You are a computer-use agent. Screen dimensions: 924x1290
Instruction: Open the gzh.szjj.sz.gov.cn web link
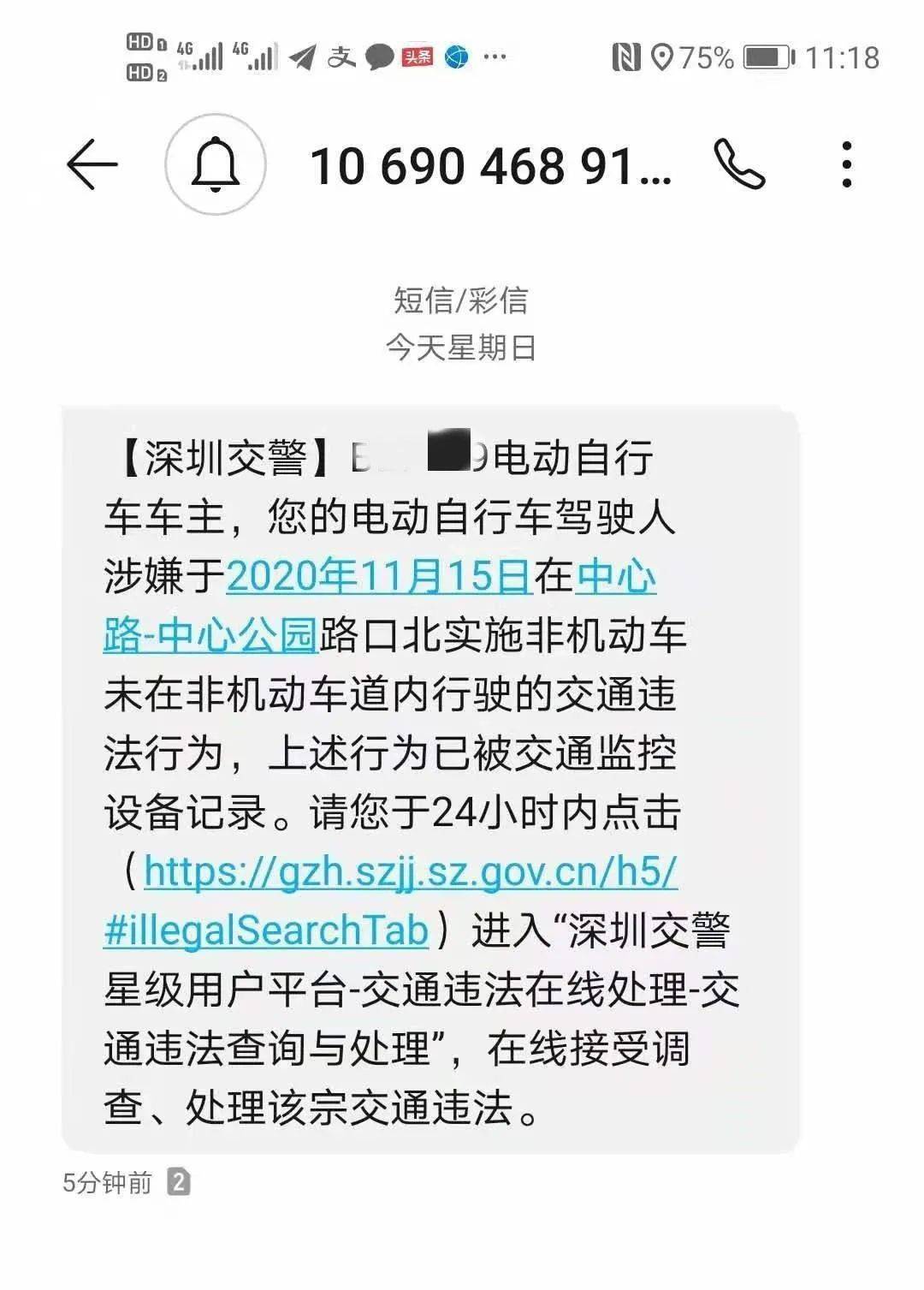[x=411, y=872]
